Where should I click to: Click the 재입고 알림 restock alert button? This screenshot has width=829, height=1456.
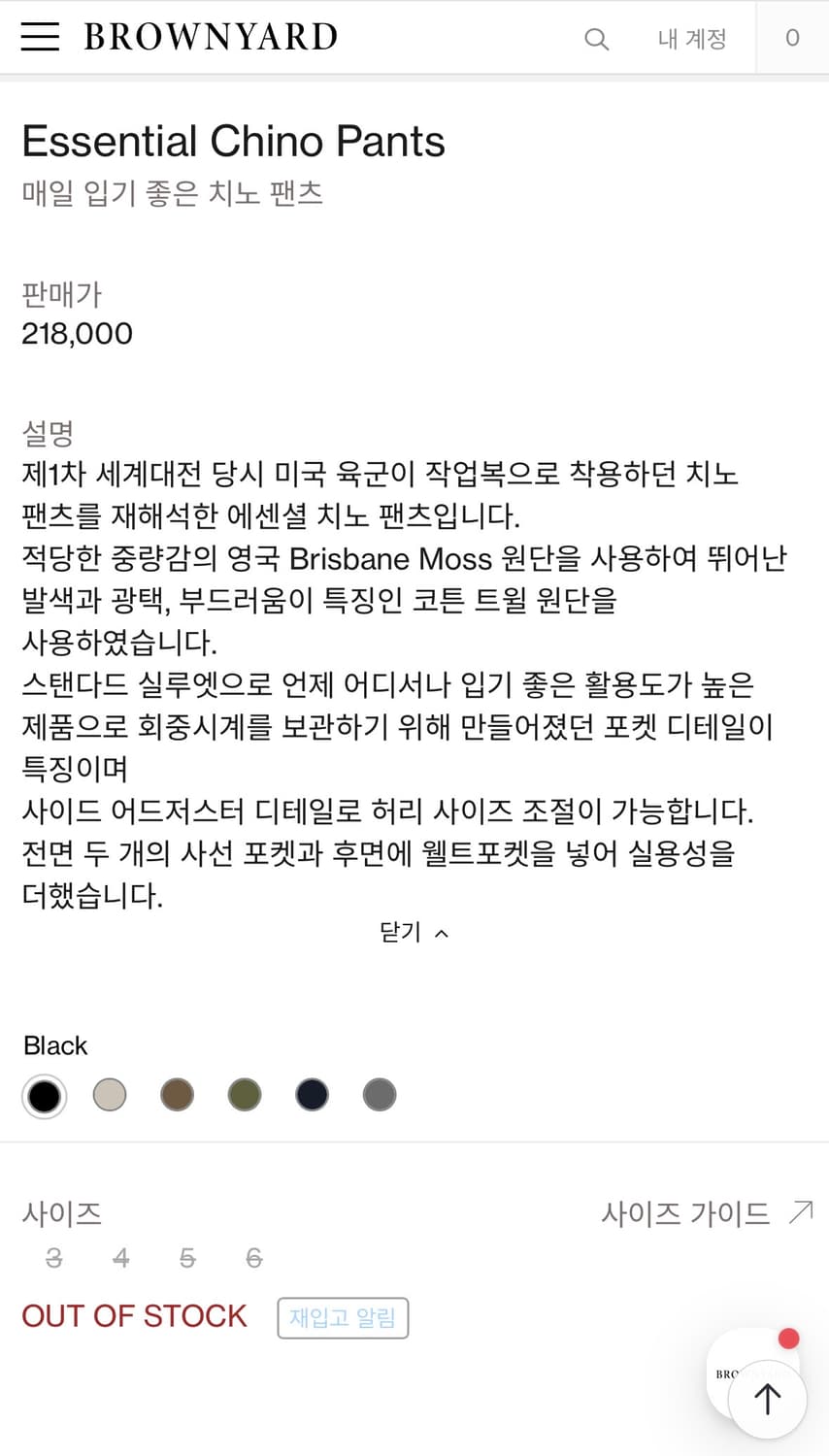[x=343, y=1318]
